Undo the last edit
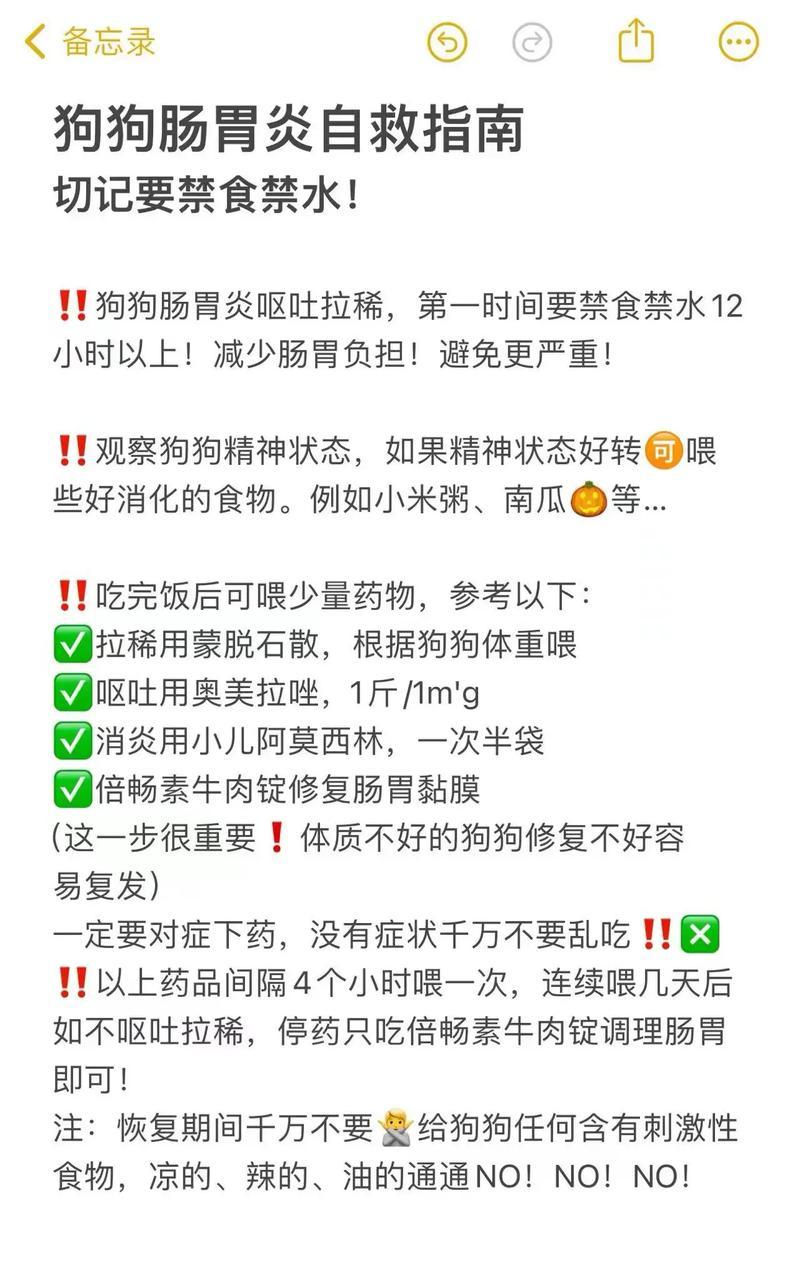 pos(447,42)
